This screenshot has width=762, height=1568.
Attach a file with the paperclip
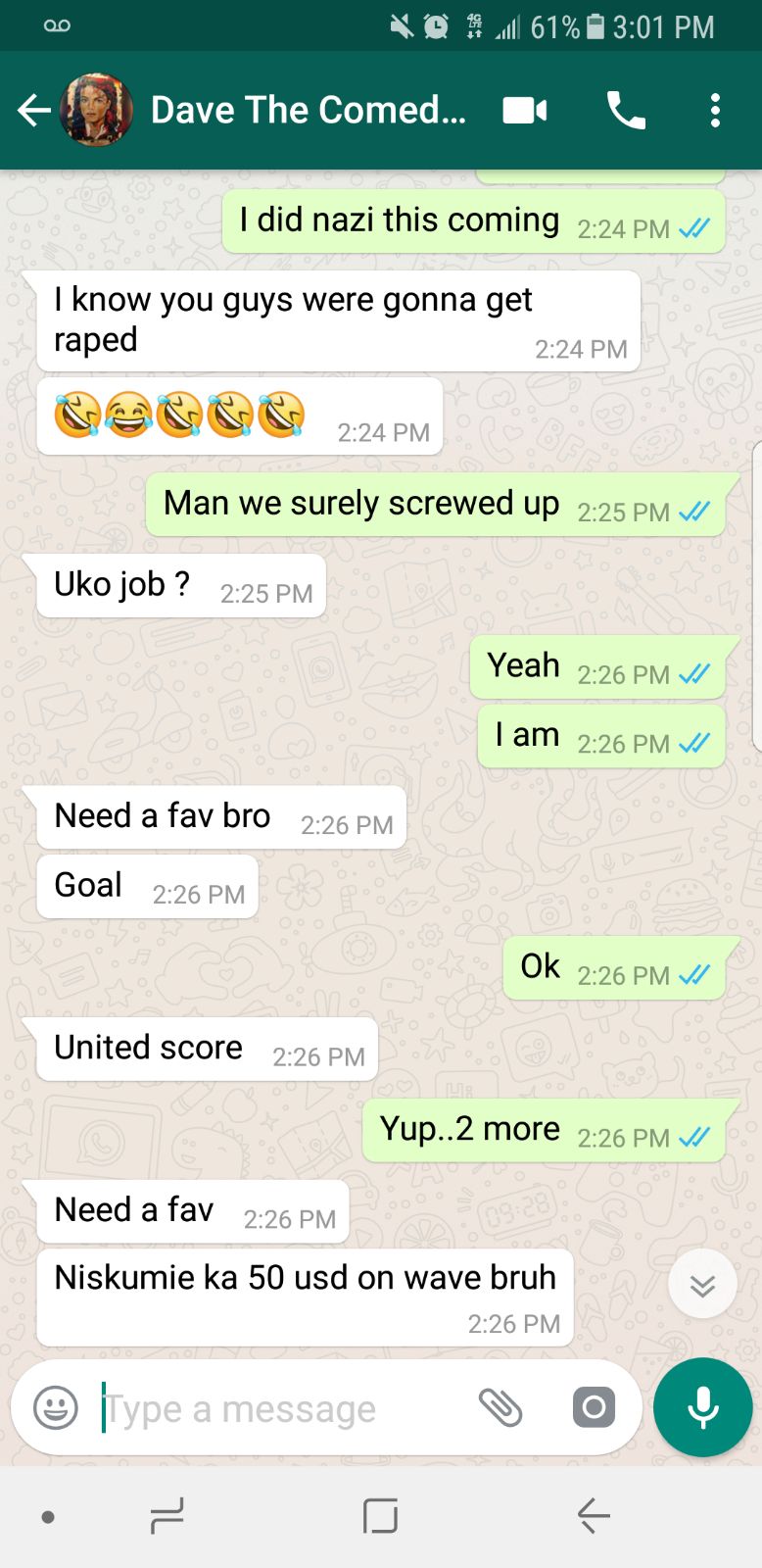coord(500,1408)
